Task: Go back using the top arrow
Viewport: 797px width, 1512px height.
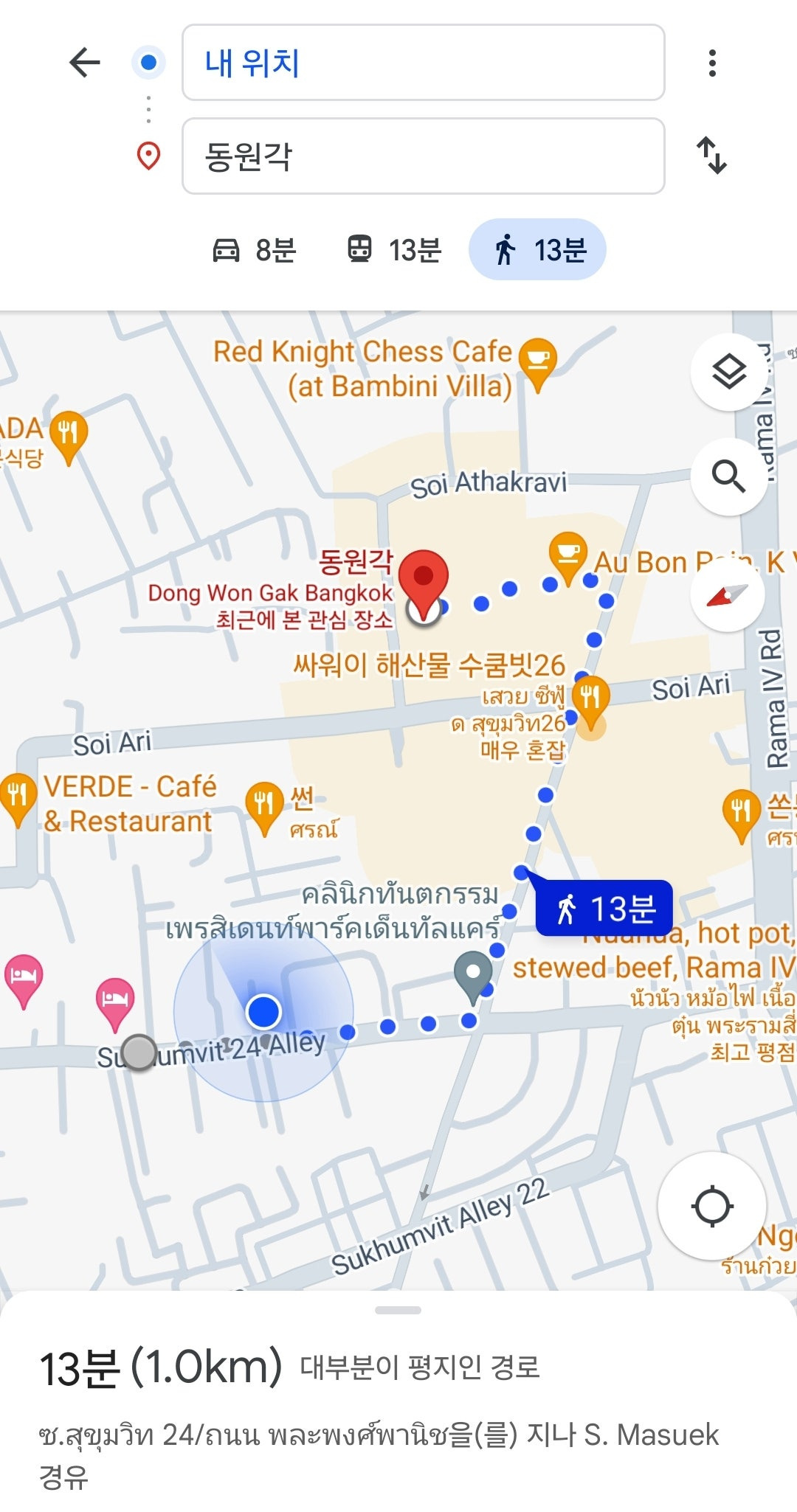Action: pyautogui.click(x=84, y=63)
